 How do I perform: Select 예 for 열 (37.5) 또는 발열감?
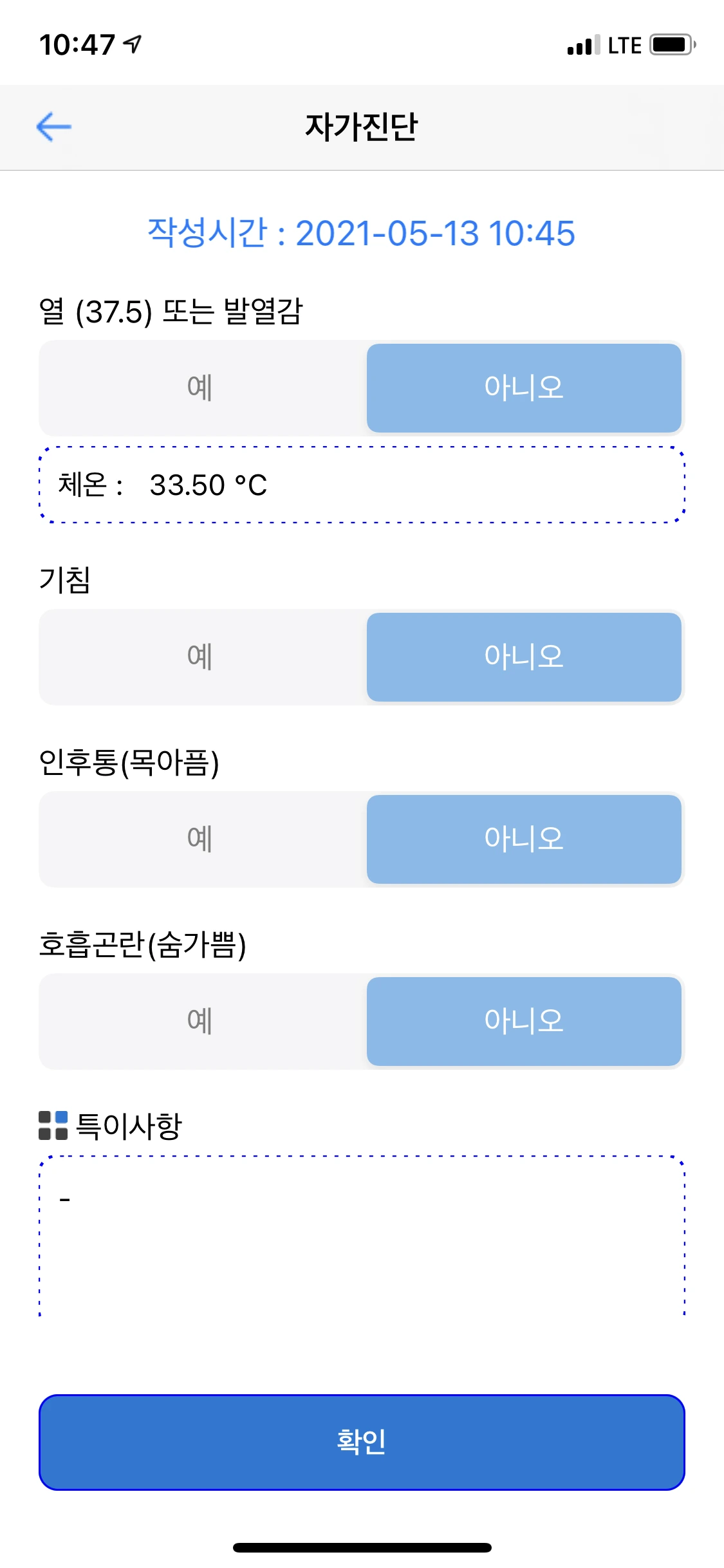coord(201,388)
